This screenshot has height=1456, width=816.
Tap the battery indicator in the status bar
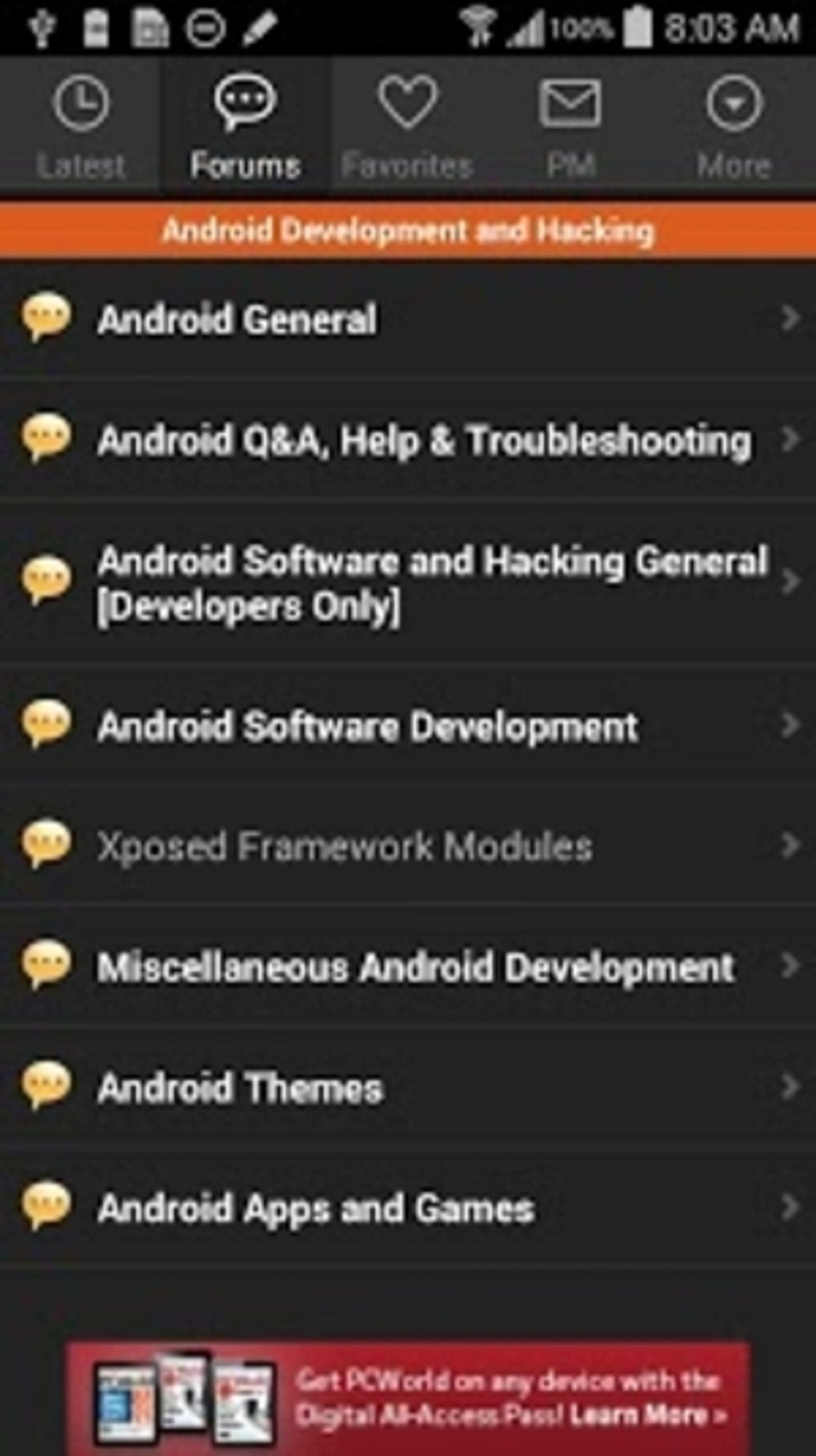tap(638, 26)
